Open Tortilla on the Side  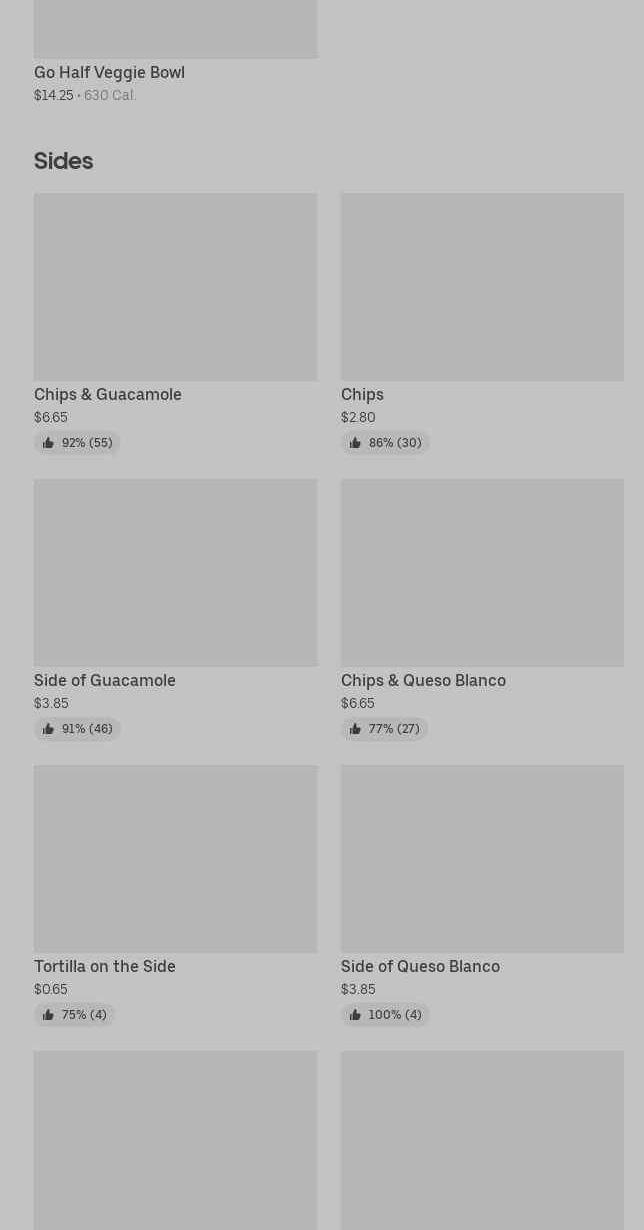pyautogui.click(x=175, y=859)
